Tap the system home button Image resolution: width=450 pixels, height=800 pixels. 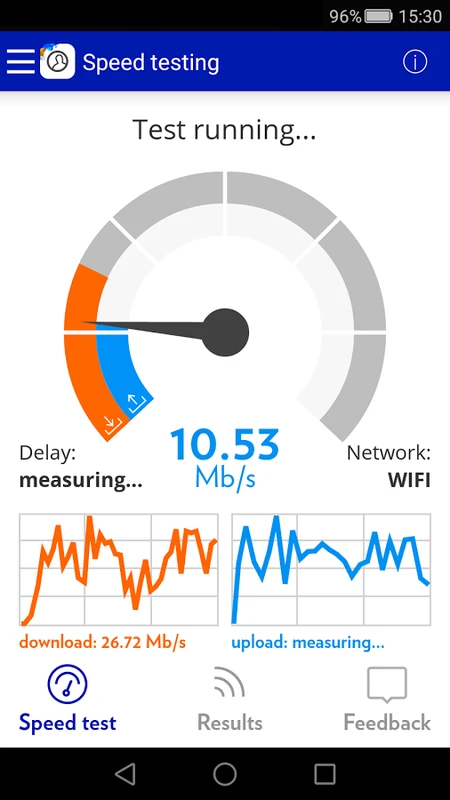click(x=225, y=774)
